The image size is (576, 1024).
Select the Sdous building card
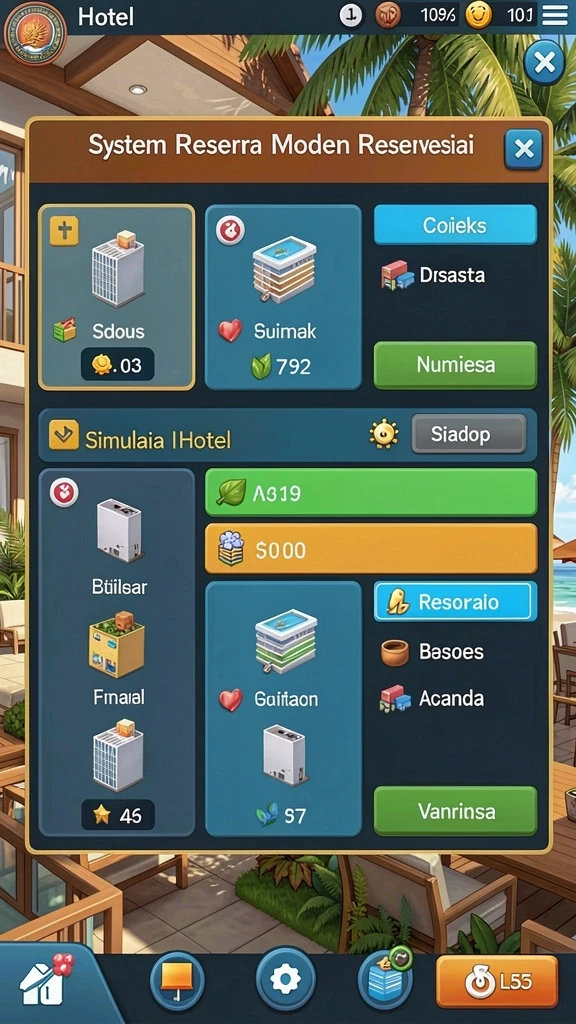pos(116,297)
